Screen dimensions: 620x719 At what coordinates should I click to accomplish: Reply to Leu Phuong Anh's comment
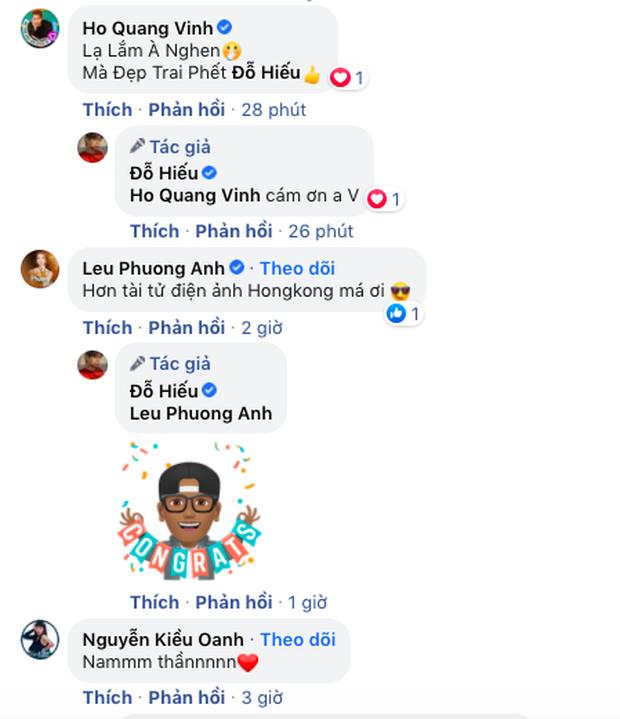click(x=187, y=327)
